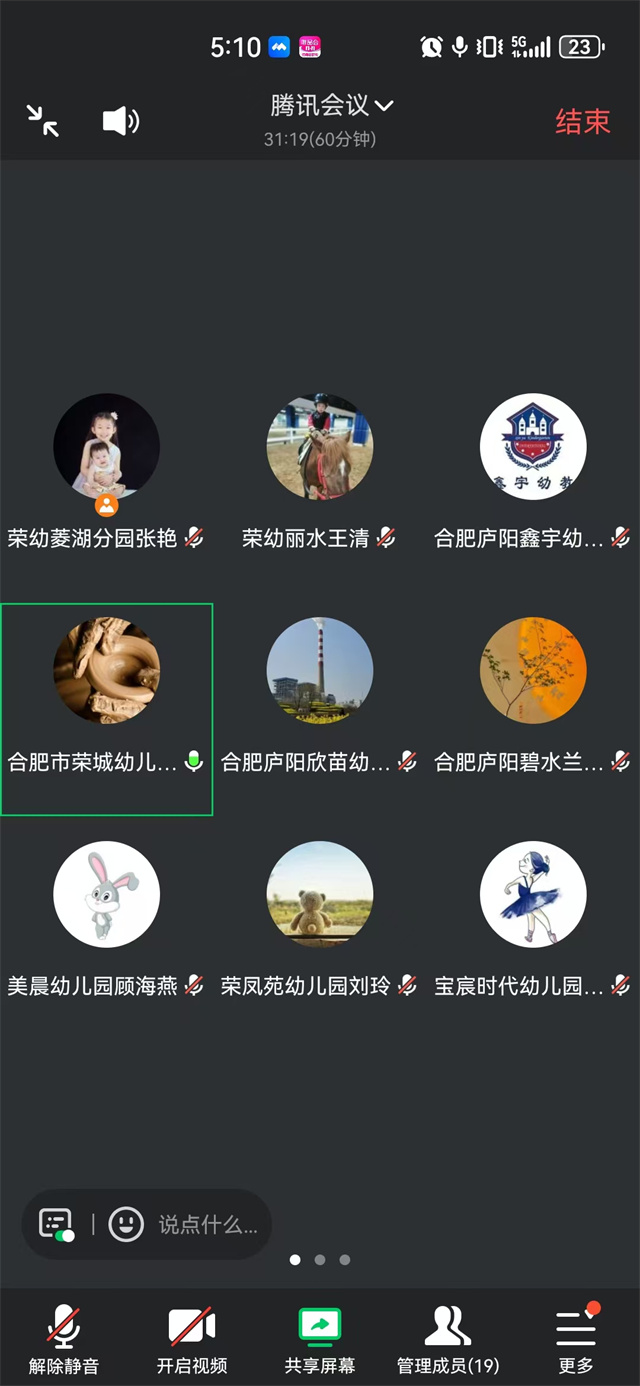640x1386 pixels.
Task: Tap 结束 to end the meeting
Action: click(x=582, y=122)
